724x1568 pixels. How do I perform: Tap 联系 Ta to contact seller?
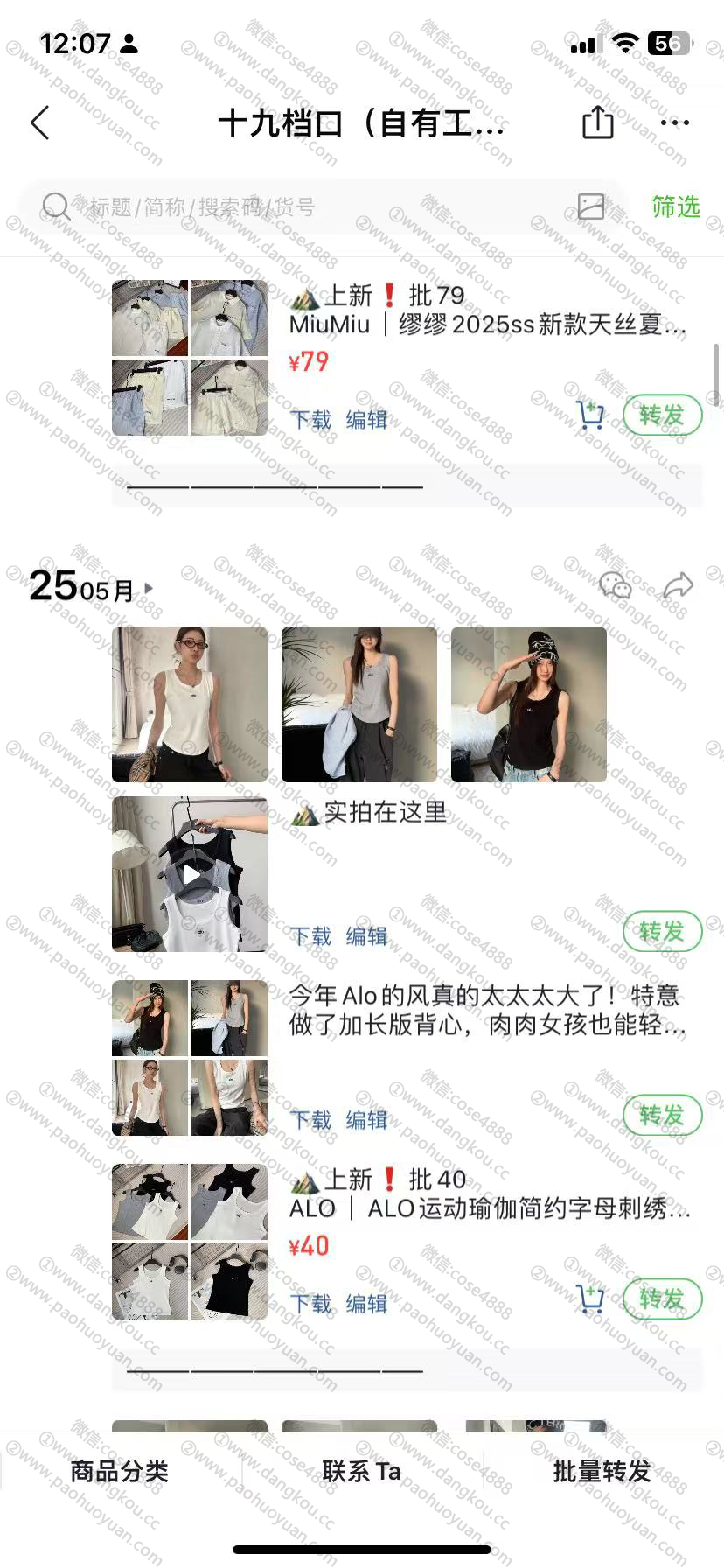(x=361, y=1471)
